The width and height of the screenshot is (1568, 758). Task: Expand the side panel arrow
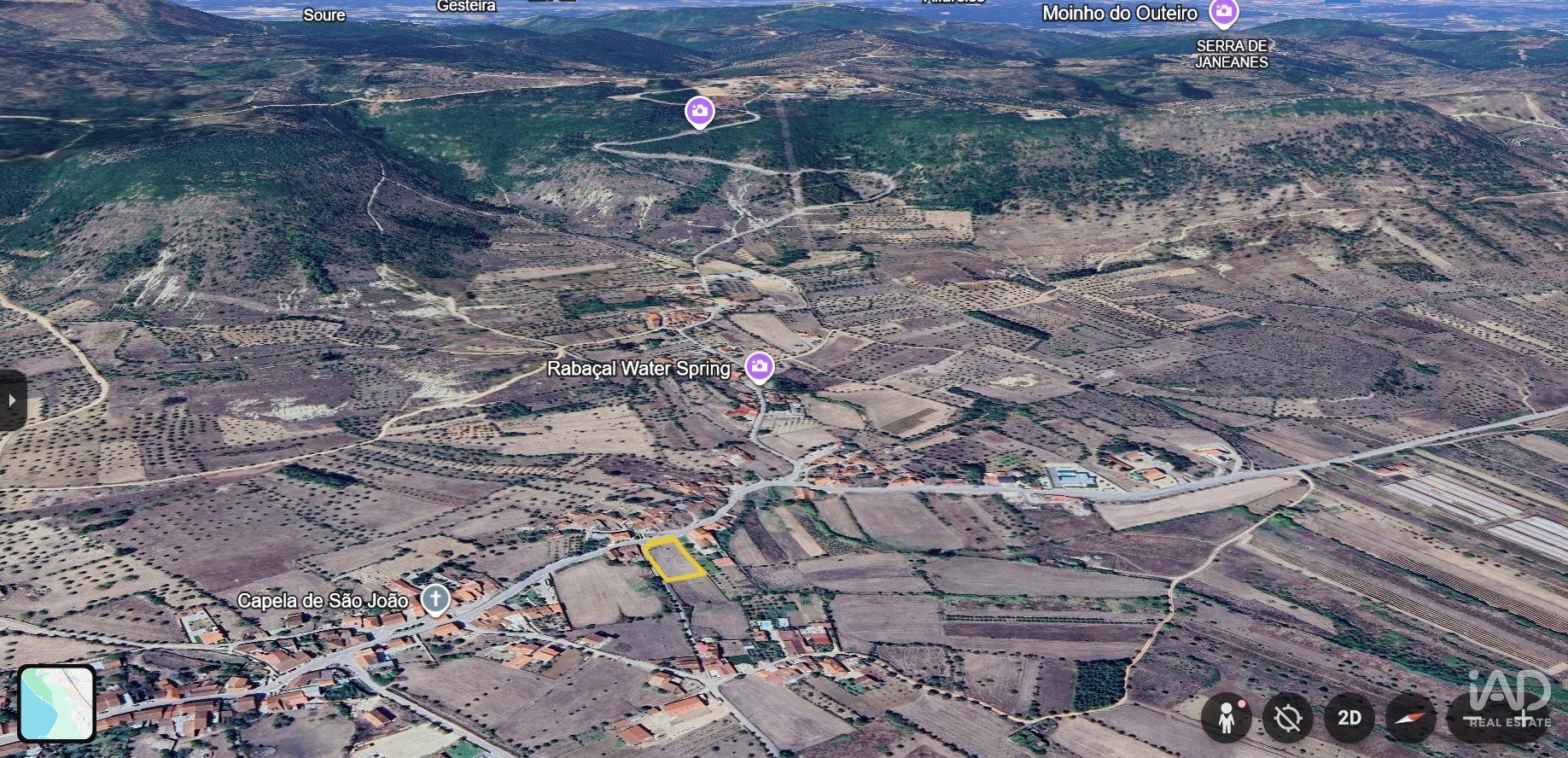pyautogui.click(x=12, y=399)
